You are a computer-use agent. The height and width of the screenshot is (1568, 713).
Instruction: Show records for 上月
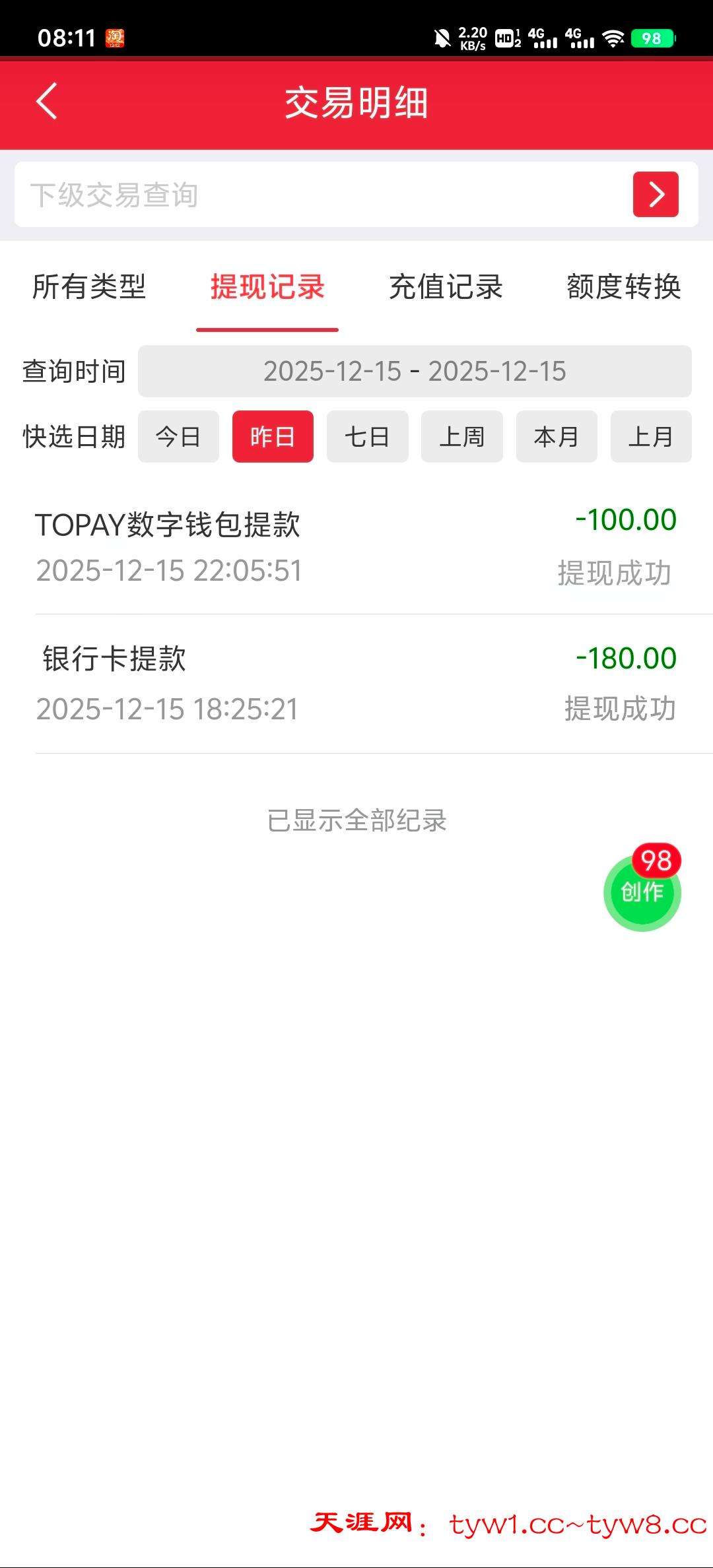tap(651, 437)
